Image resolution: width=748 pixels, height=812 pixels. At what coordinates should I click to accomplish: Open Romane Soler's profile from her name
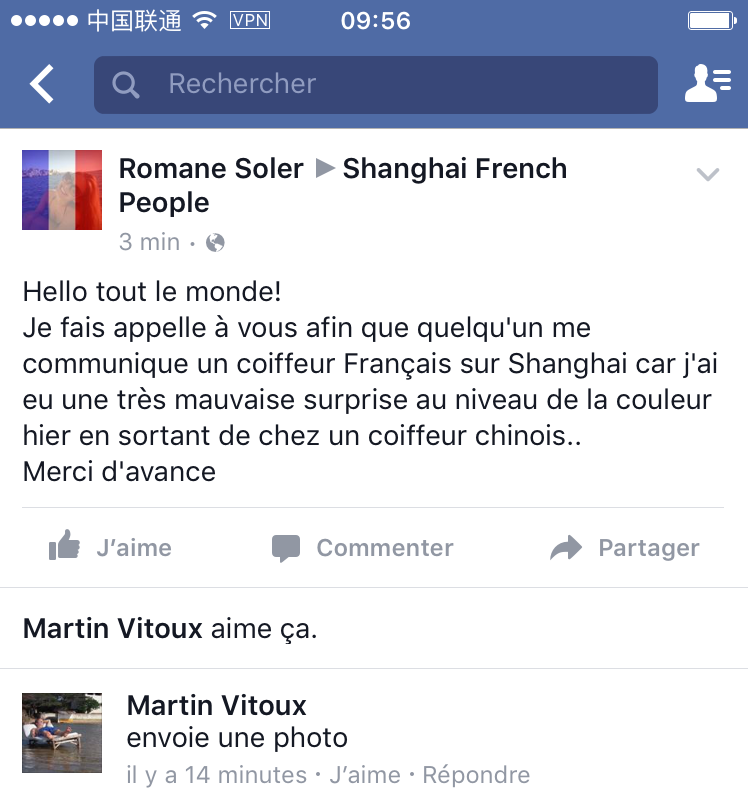[x=211, y=169]
